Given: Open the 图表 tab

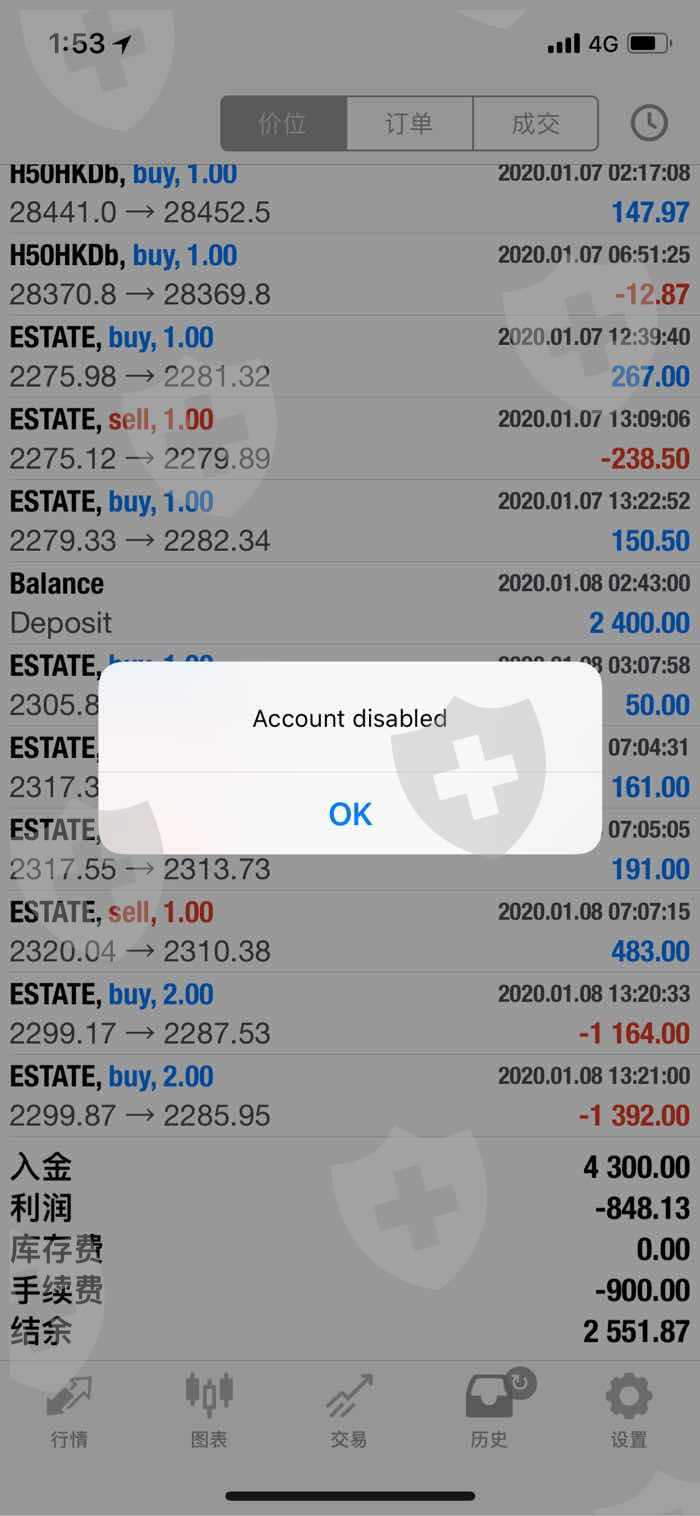Looking at the screenshot, I should coord(209,1410).
